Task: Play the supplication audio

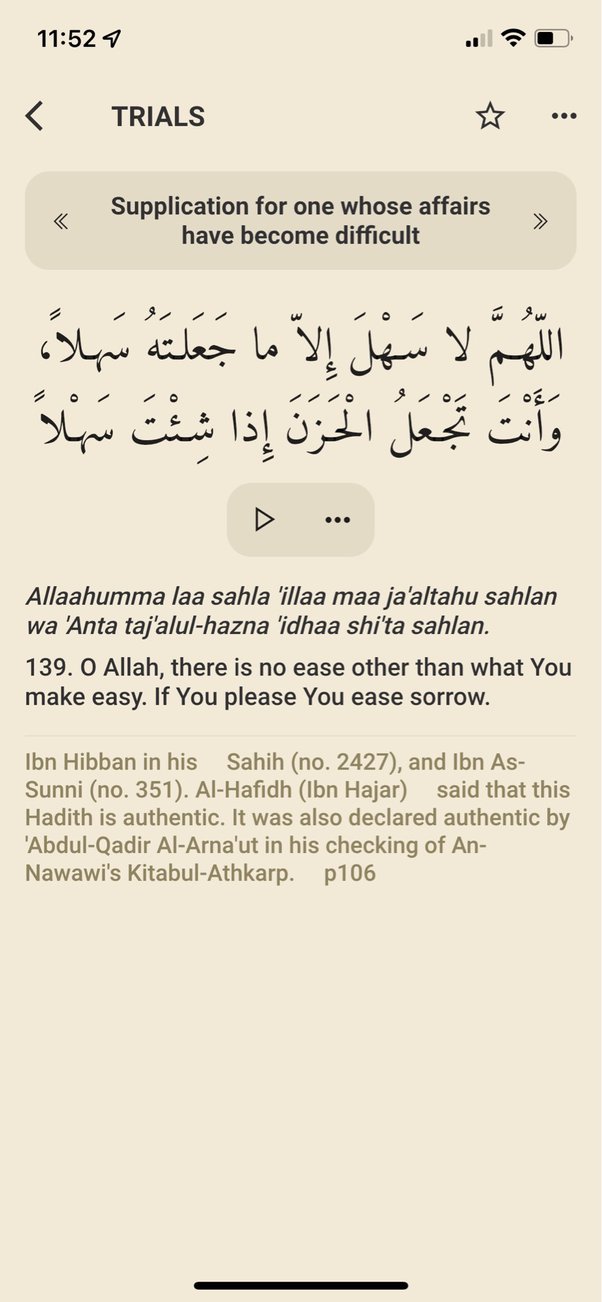Action: tap(264, 519)
